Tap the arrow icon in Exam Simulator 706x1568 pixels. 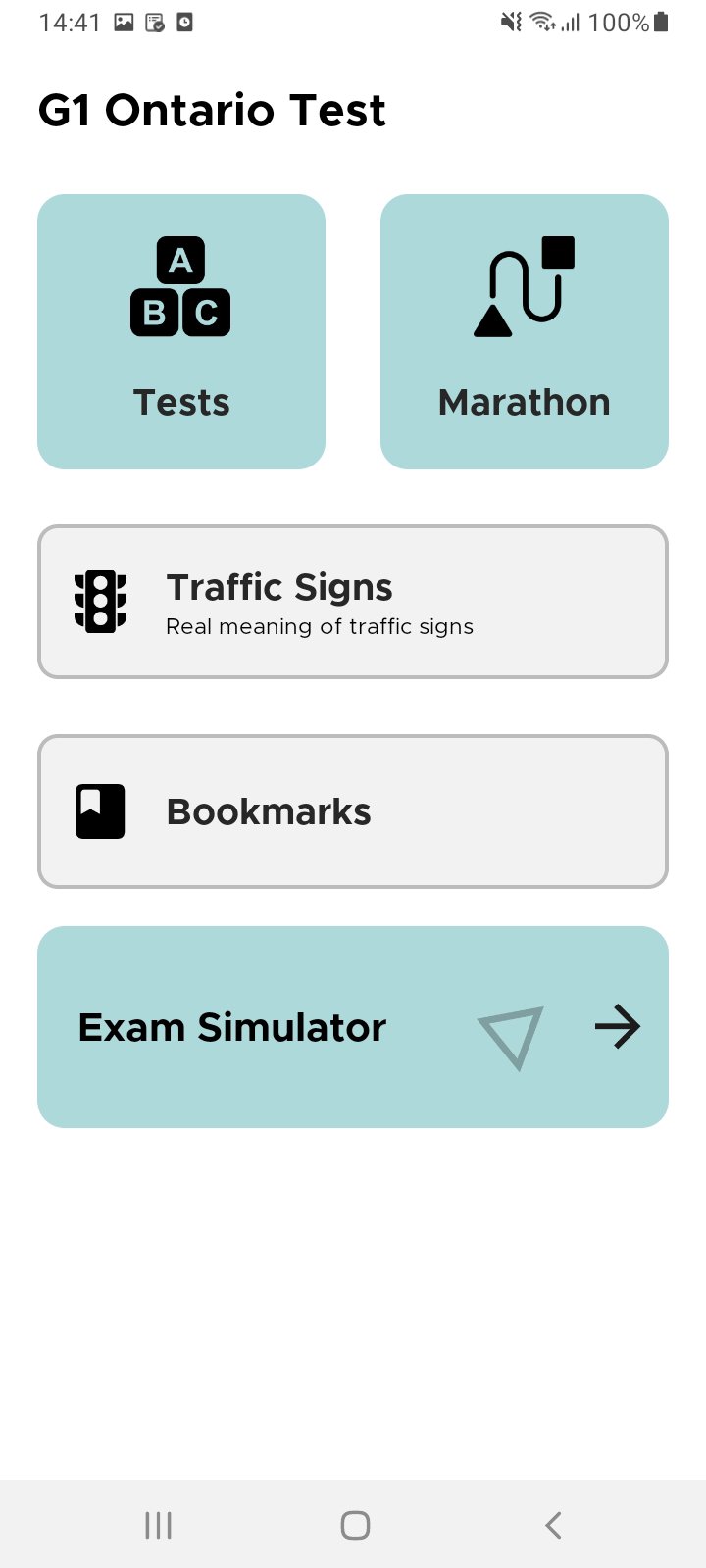tap(617, 1026)
